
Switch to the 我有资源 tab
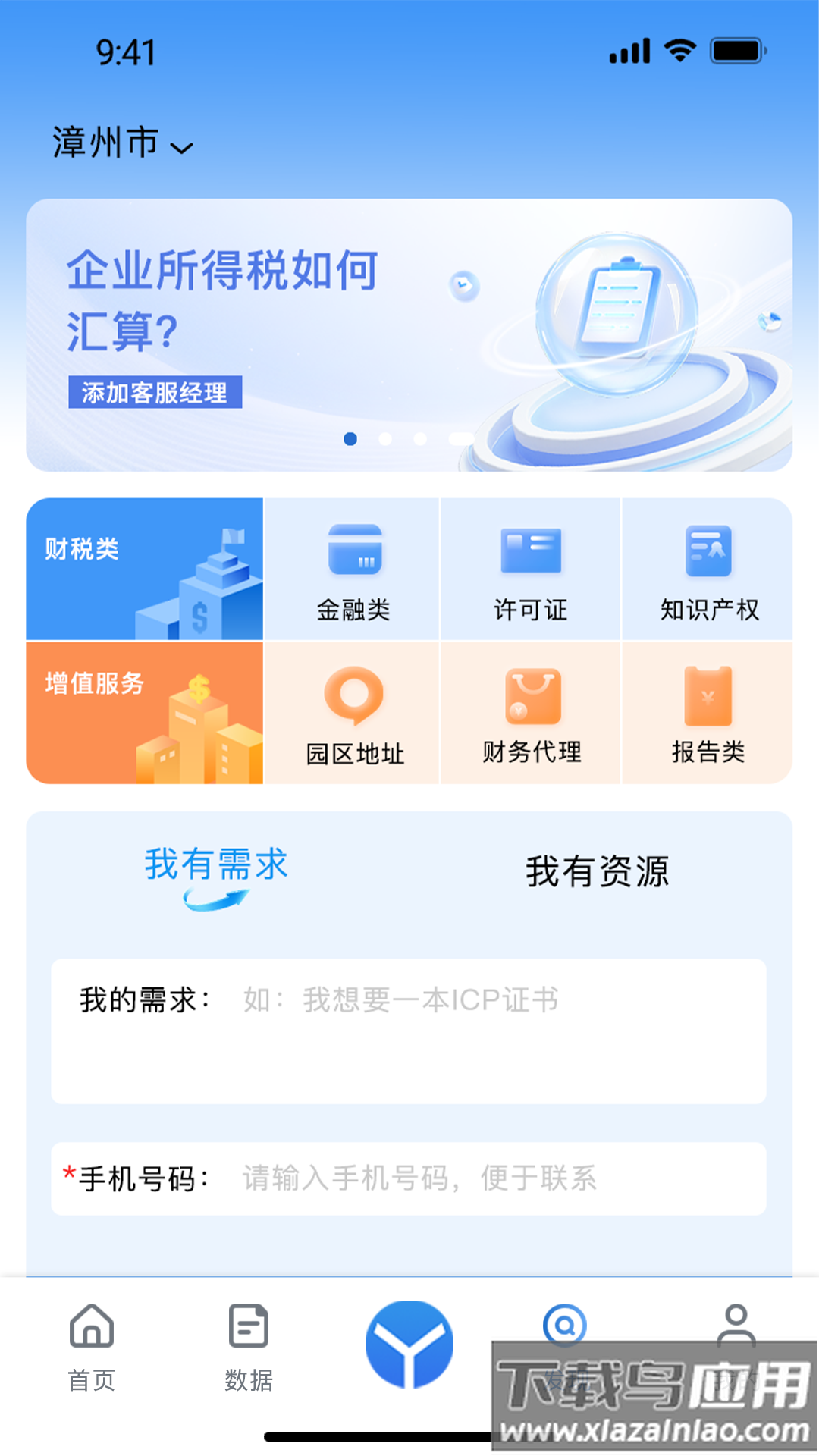point(598,871)
